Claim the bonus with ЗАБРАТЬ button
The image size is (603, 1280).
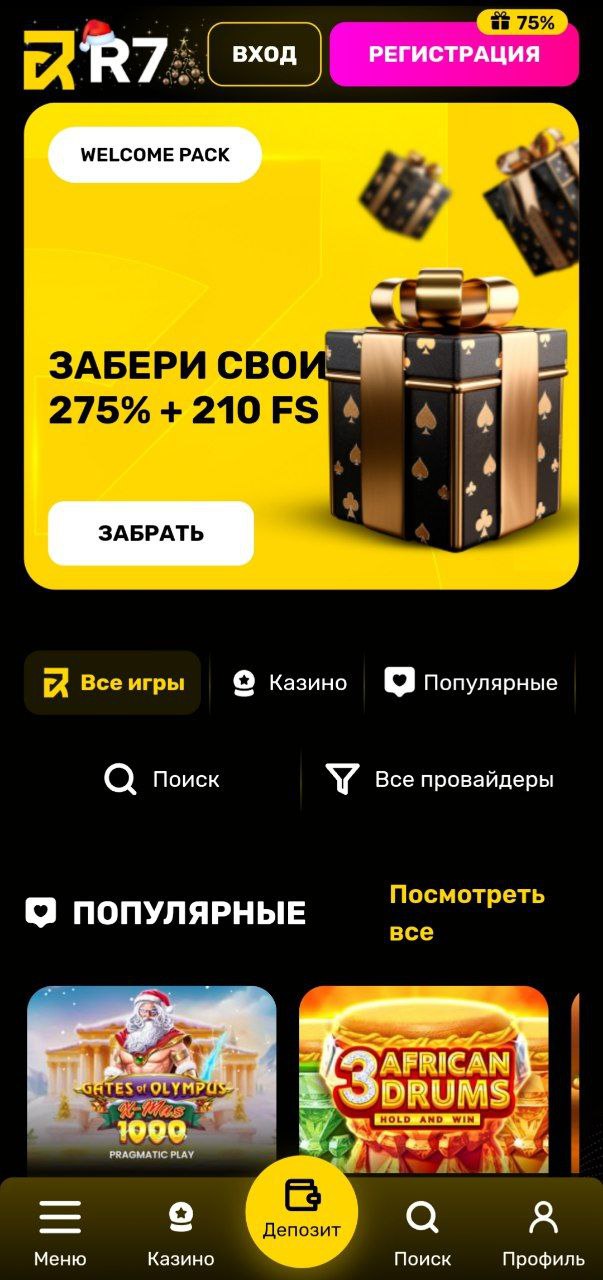point(151,533)
